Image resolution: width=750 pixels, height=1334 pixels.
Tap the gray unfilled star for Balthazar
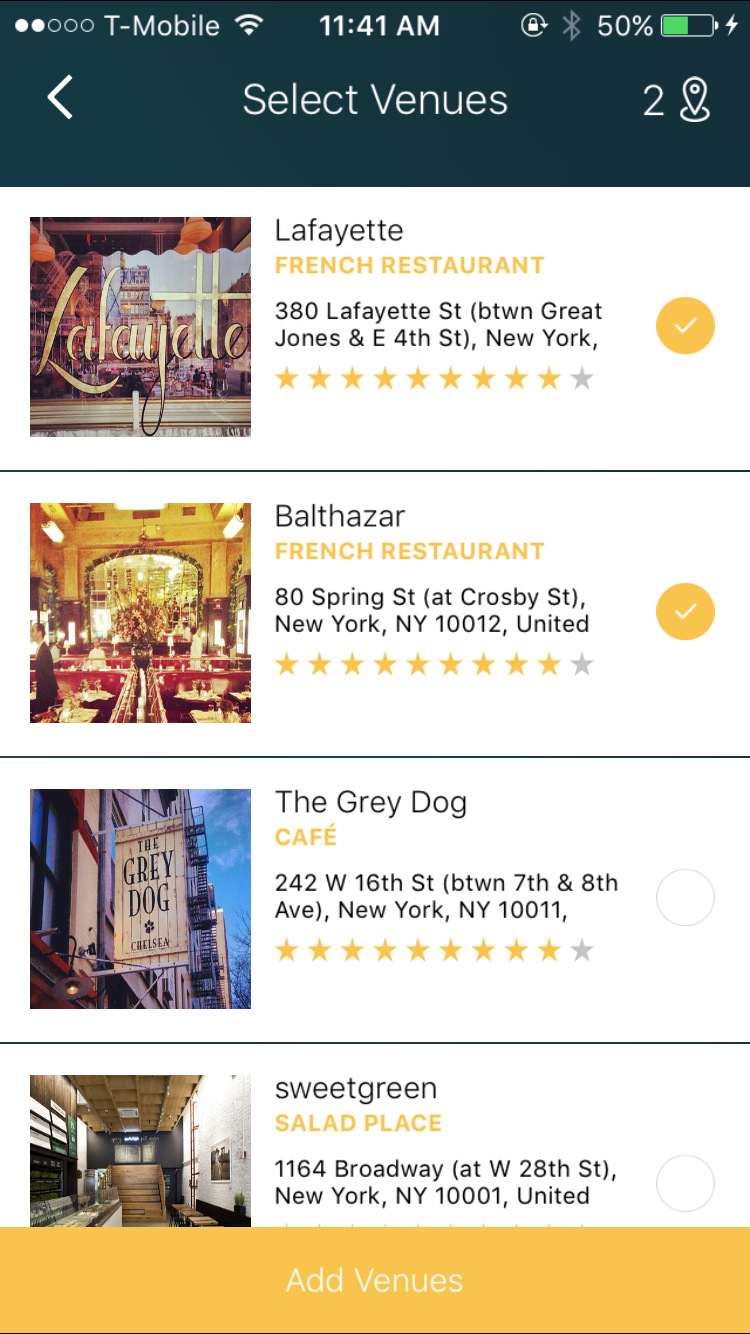[582, 663]
